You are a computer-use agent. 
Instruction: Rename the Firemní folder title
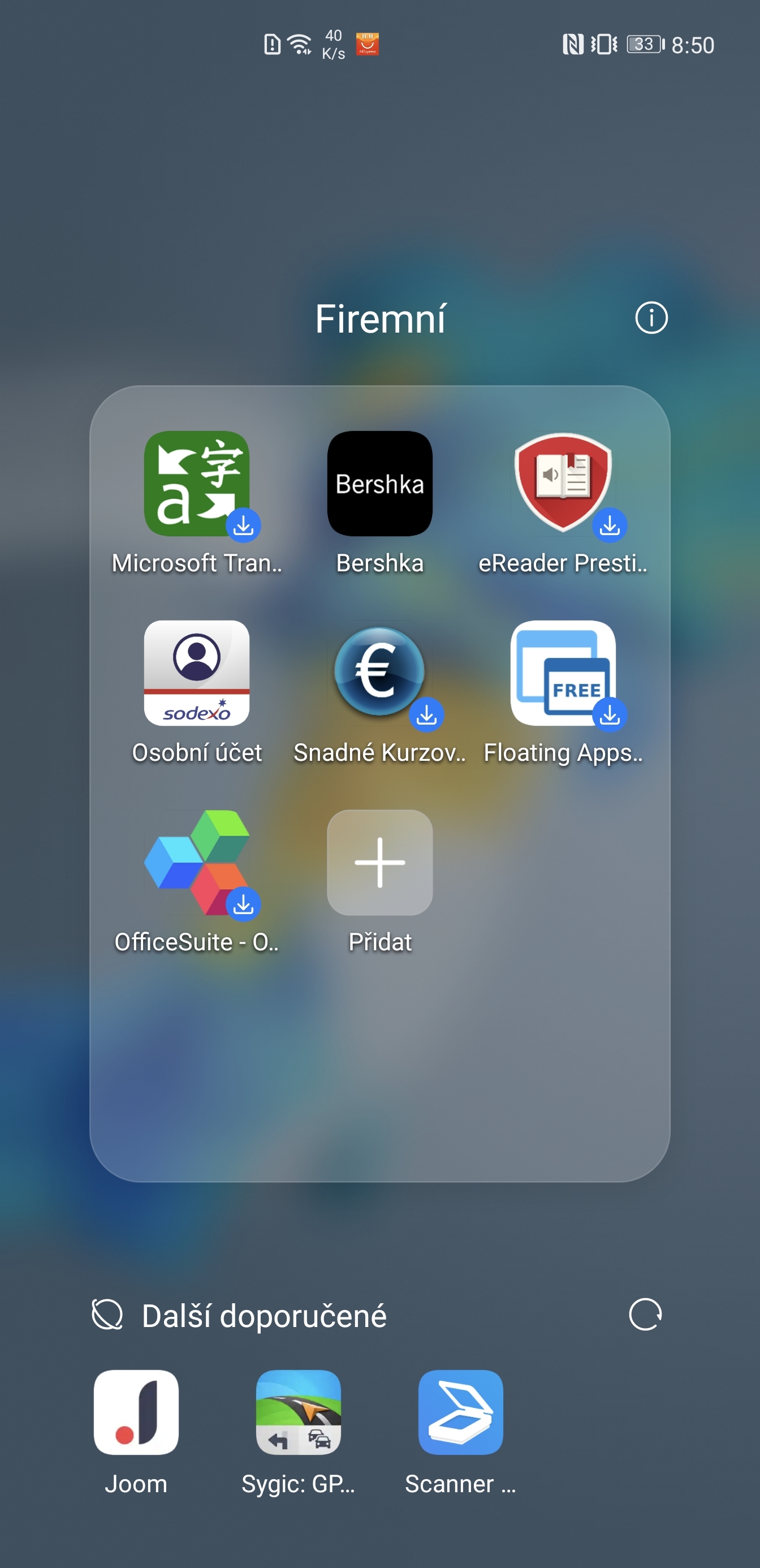click(379, 319)
